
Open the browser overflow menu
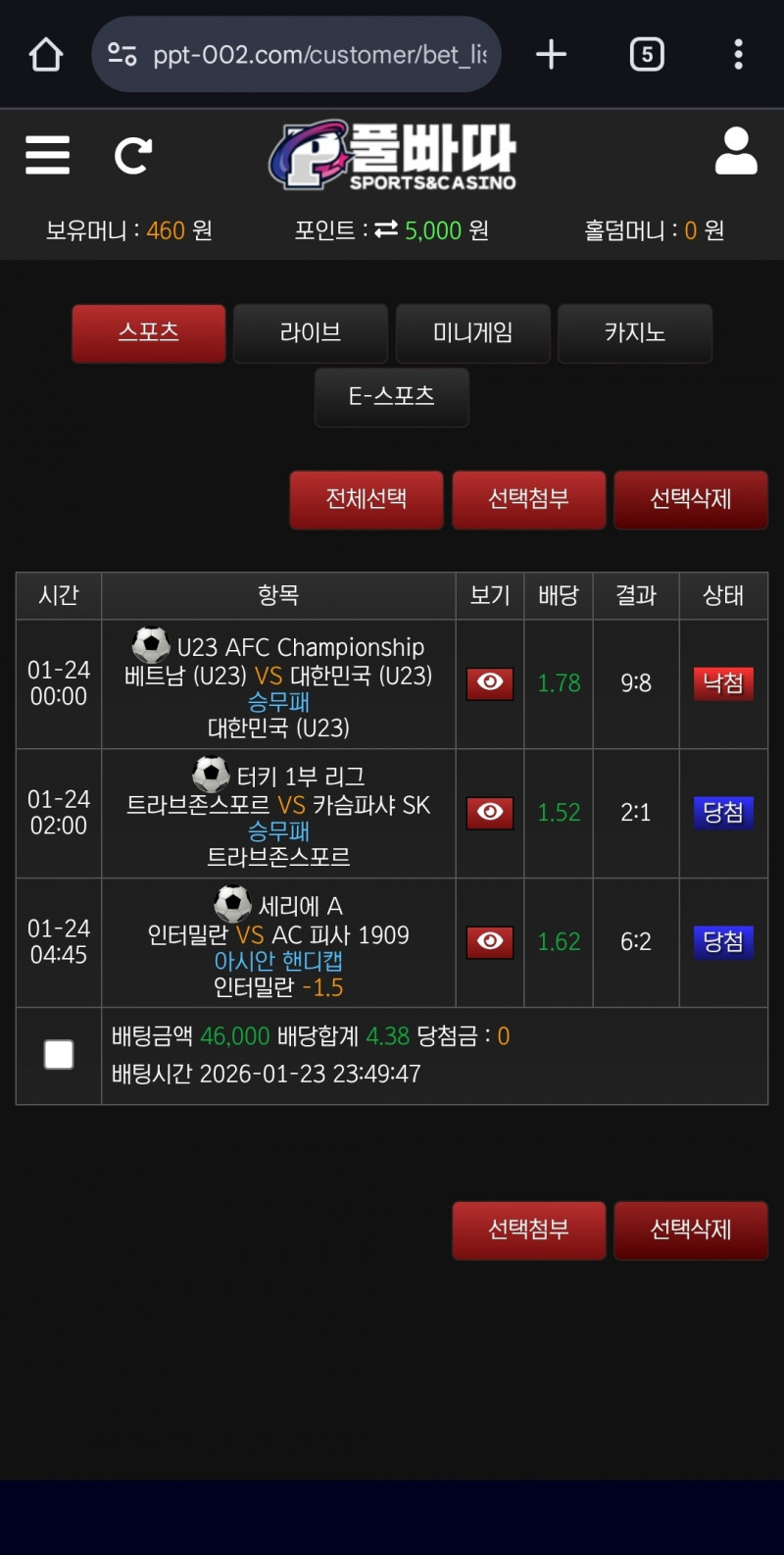pyautogui.click(x=738, y=55)
